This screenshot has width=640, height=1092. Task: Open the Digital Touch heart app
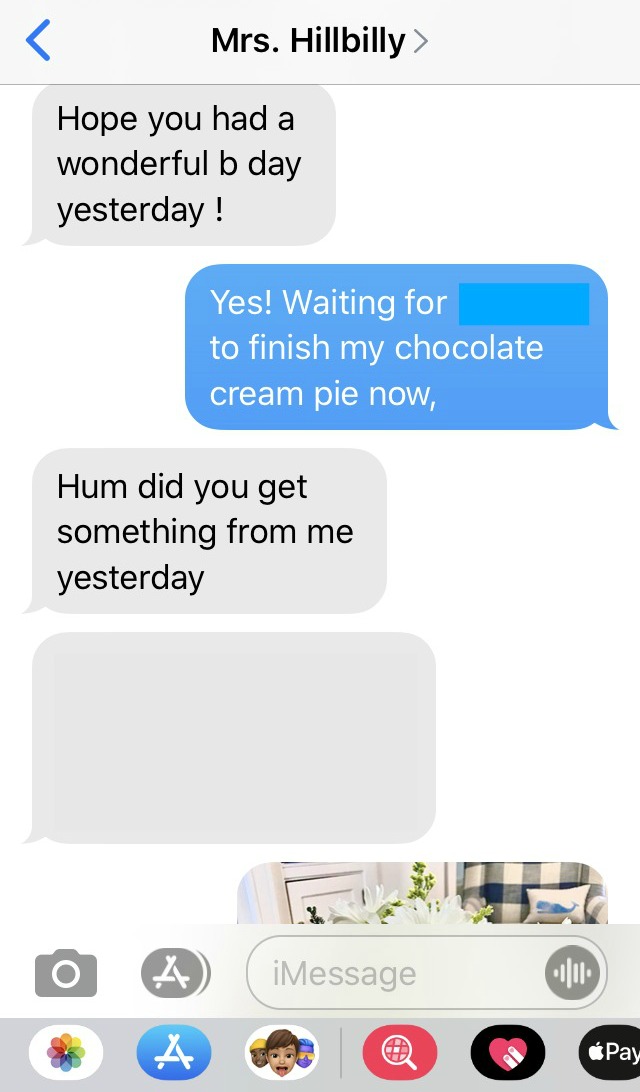[x=507, y=1053]
